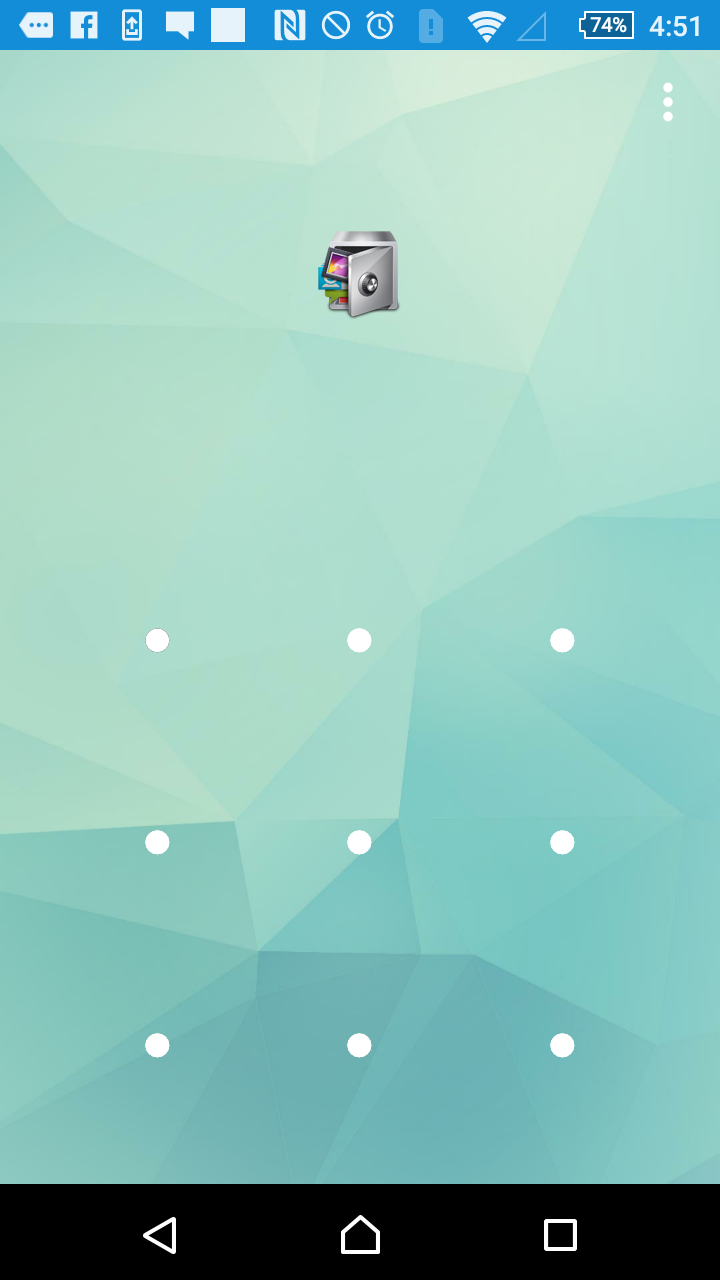
Task: Tap the bottom-center pattern dot
Action: tap(359, 1045)
